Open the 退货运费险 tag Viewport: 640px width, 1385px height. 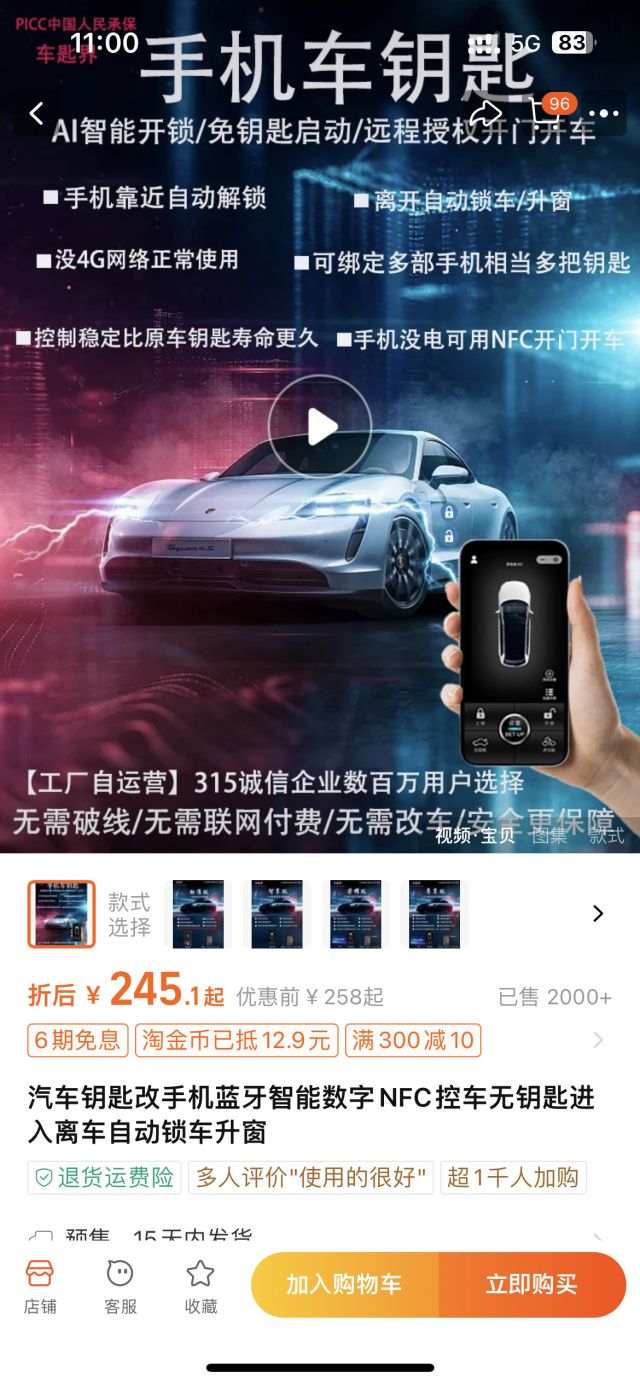(104, 1177)
